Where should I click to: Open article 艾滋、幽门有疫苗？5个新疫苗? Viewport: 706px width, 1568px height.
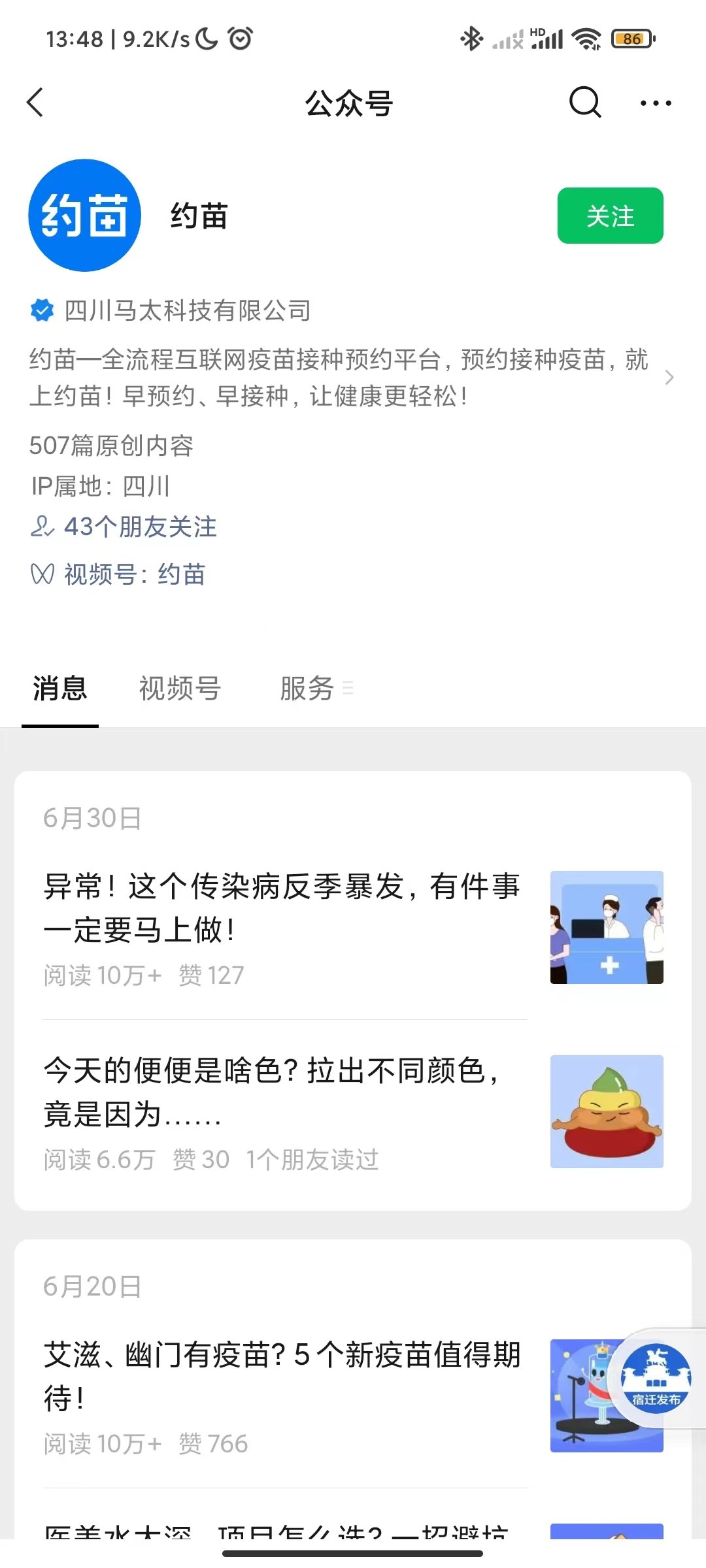pyautogui.click(x=282, y=1376)
